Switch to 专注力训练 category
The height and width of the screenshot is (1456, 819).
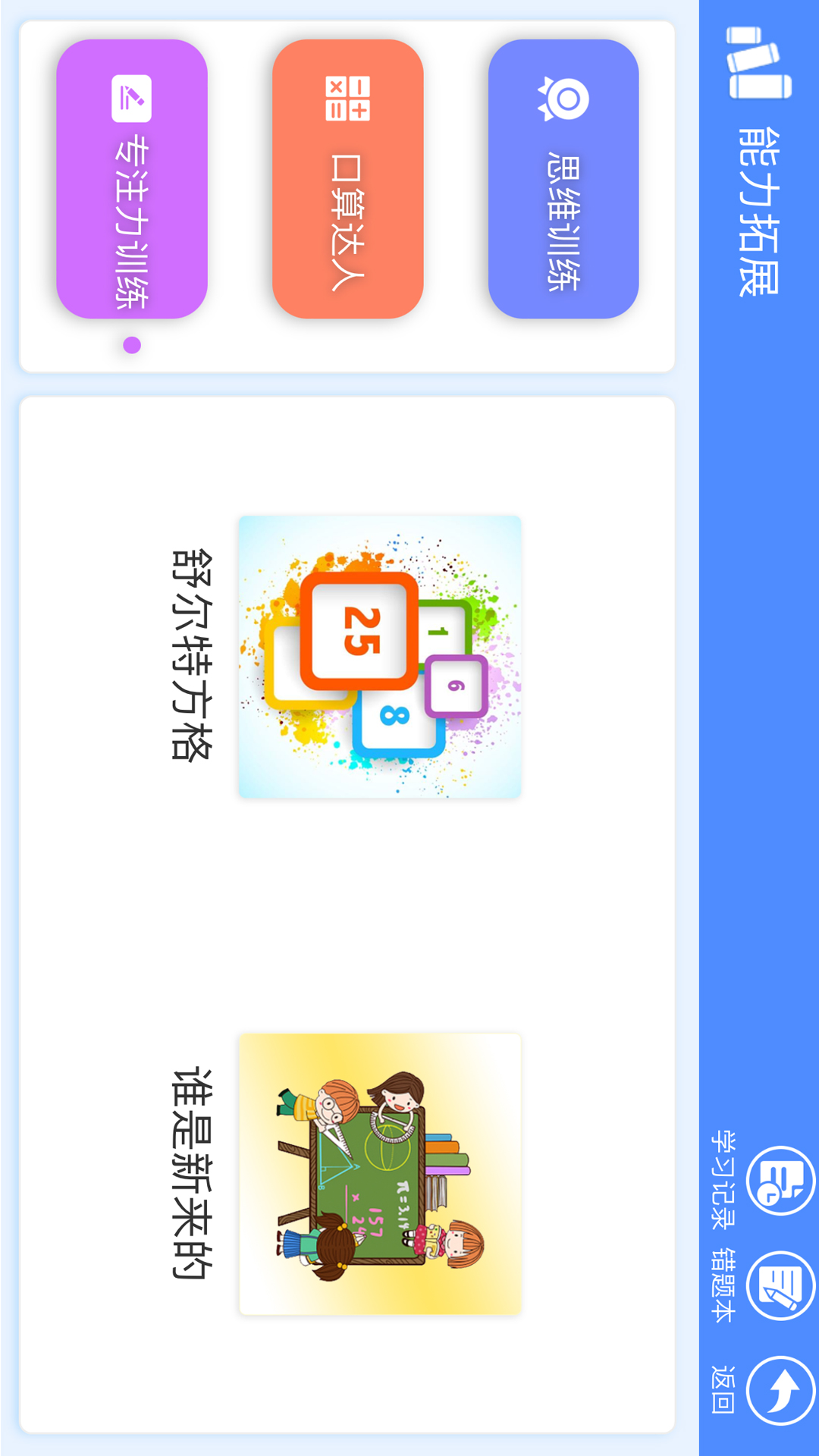click(132, 179)
